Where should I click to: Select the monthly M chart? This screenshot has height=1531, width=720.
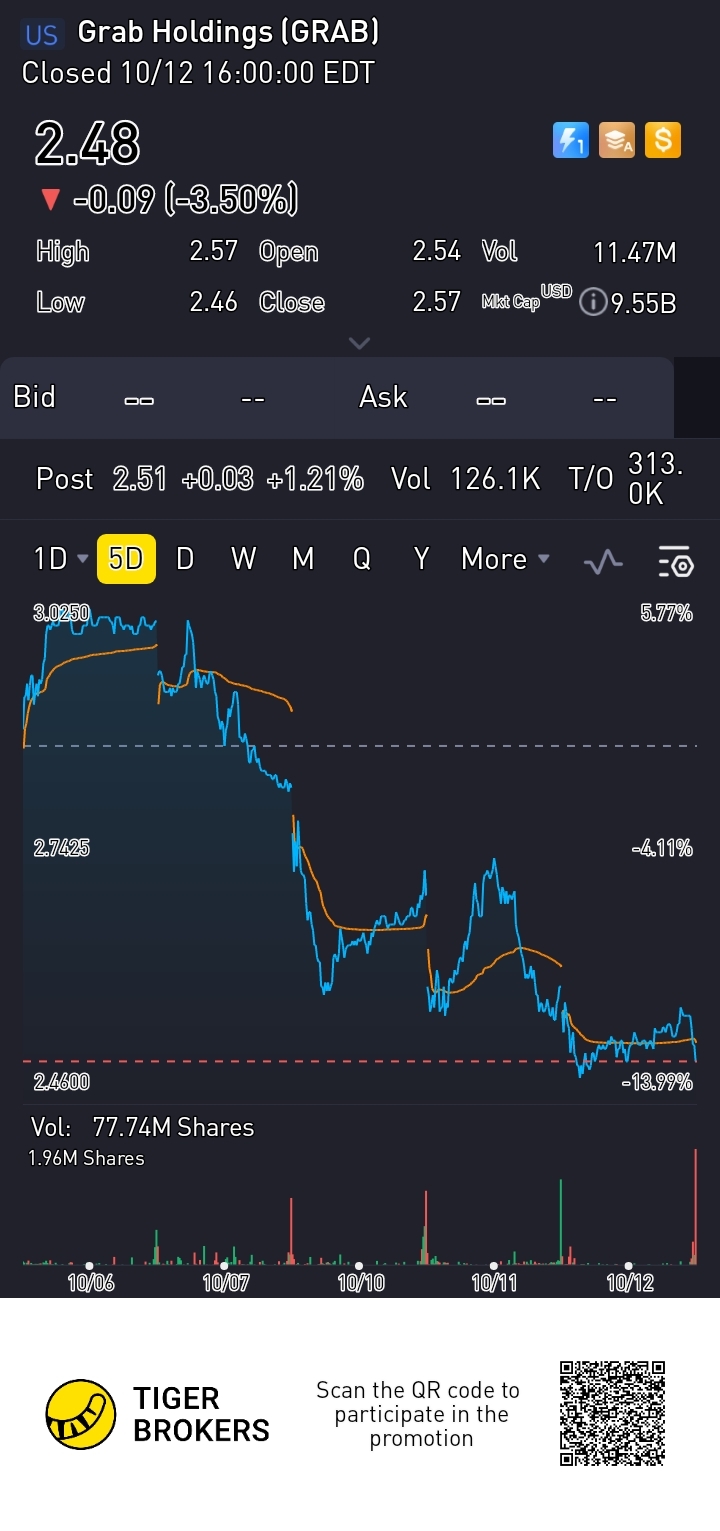click(303, 559)
